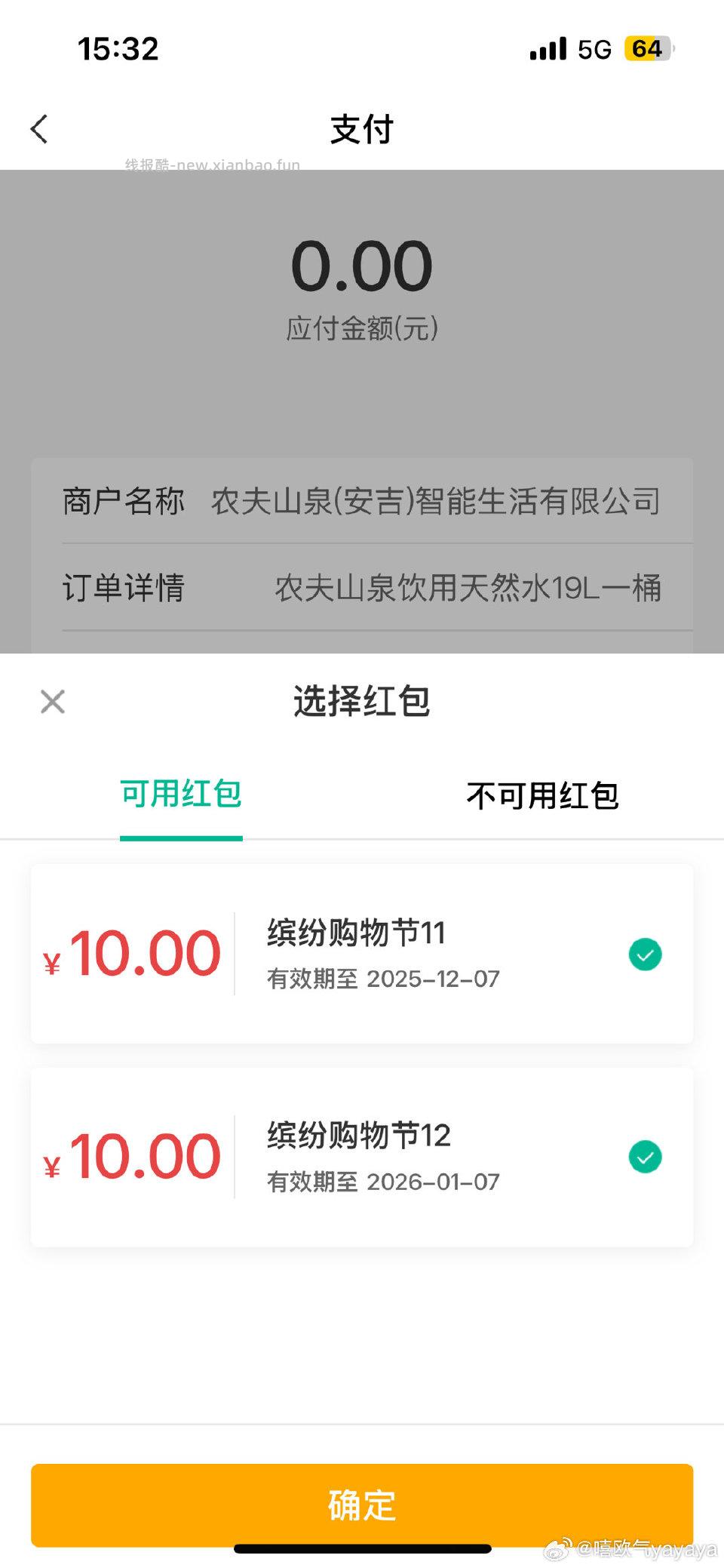Tap the 确定 confirm button
724x1568 pixels.
coord(362,1505)
